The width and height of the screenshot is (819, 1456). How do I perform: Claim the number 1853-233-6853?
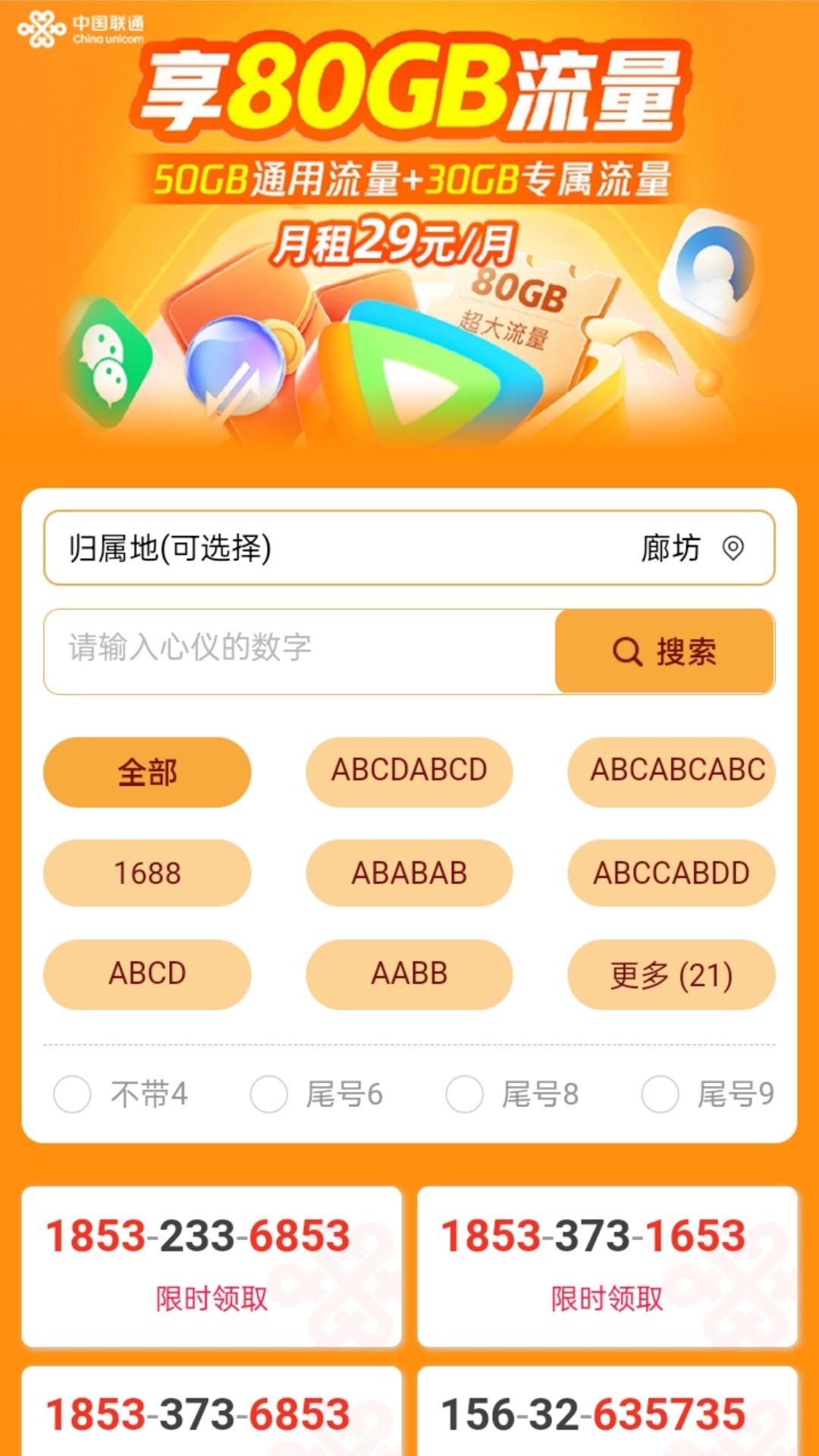tap(212, 1266)
